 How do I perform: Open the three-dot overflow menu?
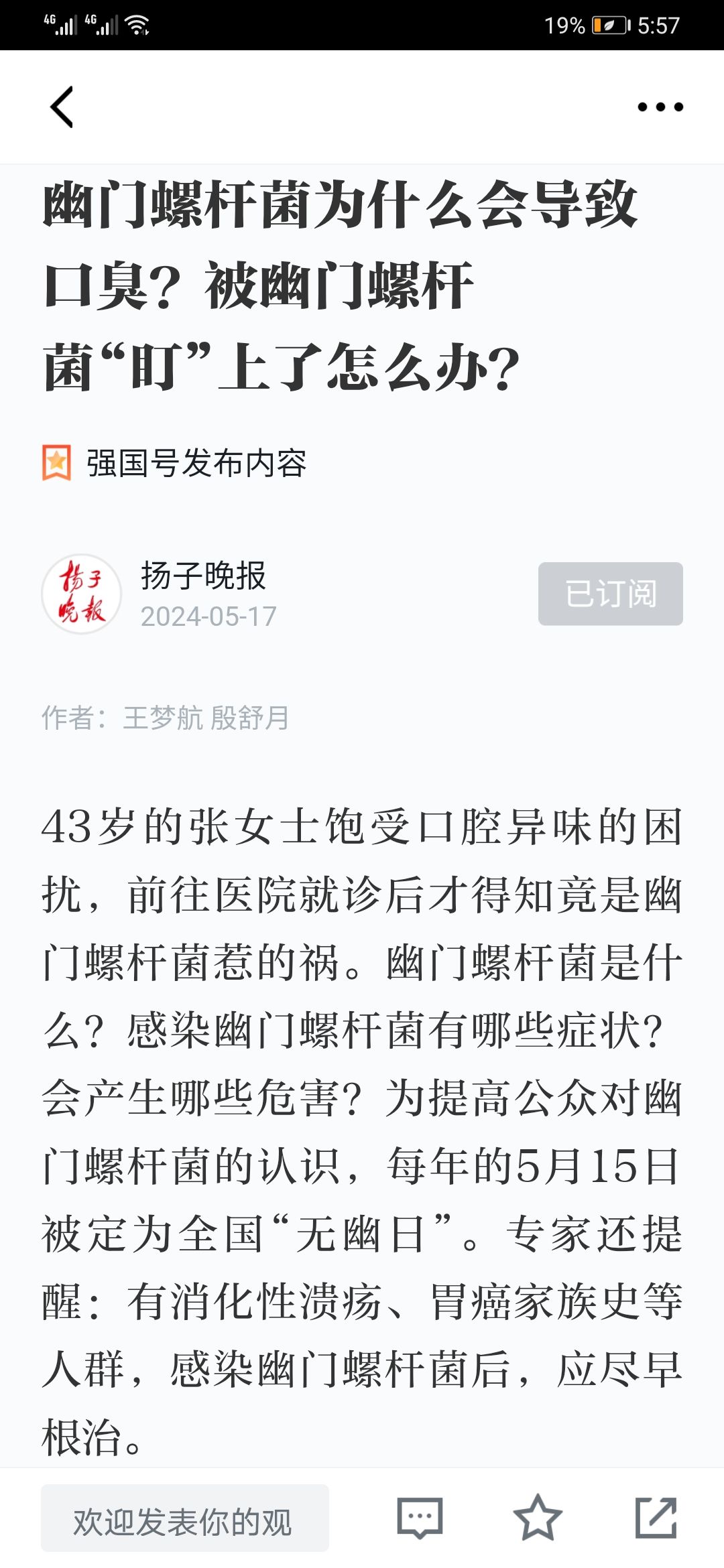coord(660,107)
